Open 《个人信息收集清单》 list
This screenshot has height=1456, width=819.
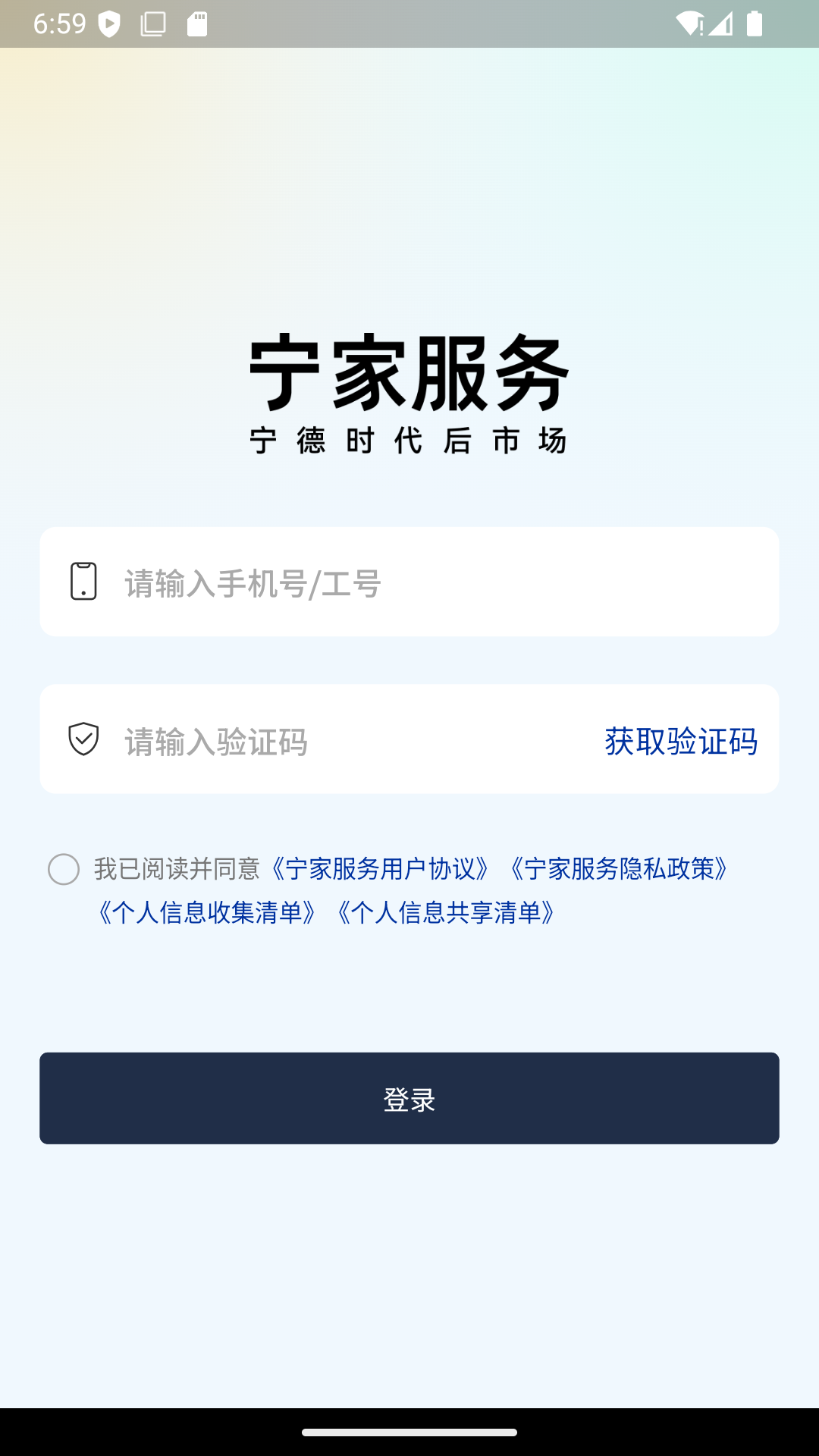[x=206, y=915]
